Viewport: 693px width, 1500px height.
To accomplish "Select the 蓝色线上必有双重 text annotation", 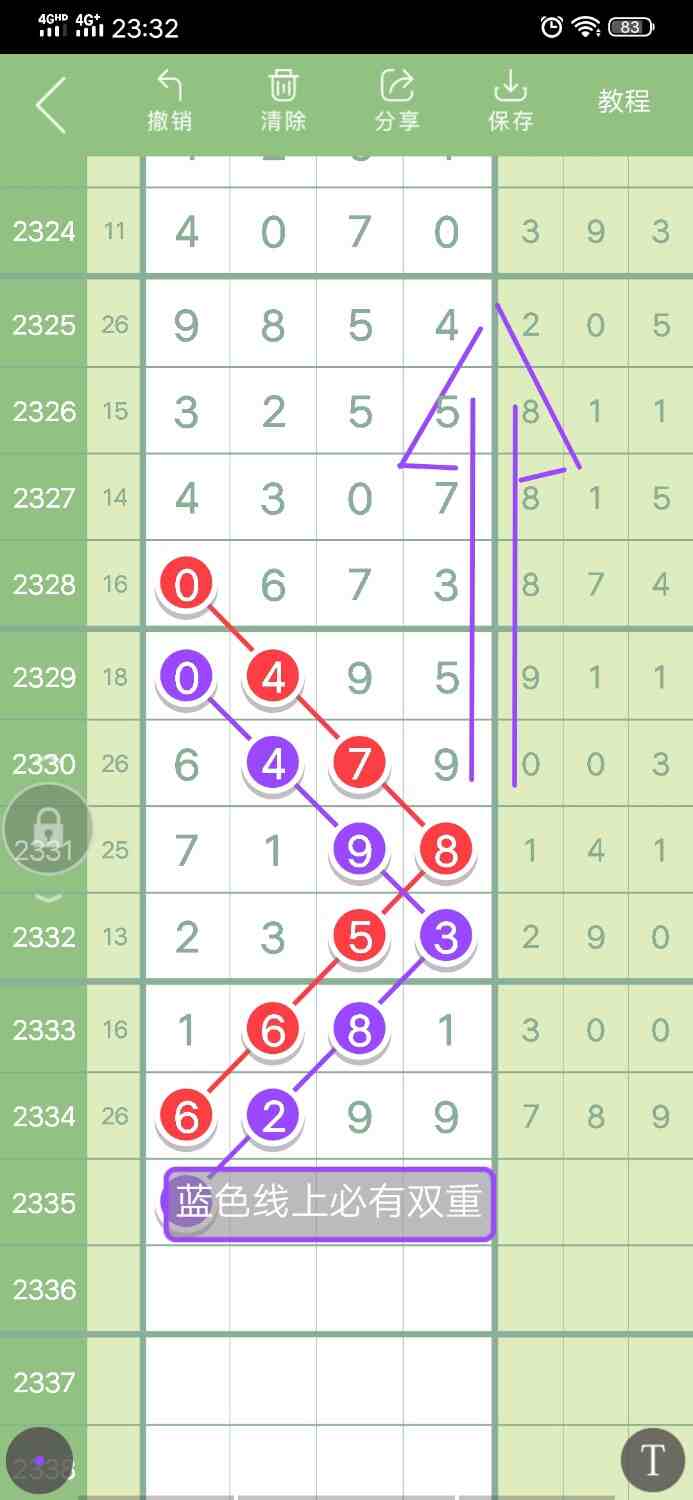I will 329,1204.
